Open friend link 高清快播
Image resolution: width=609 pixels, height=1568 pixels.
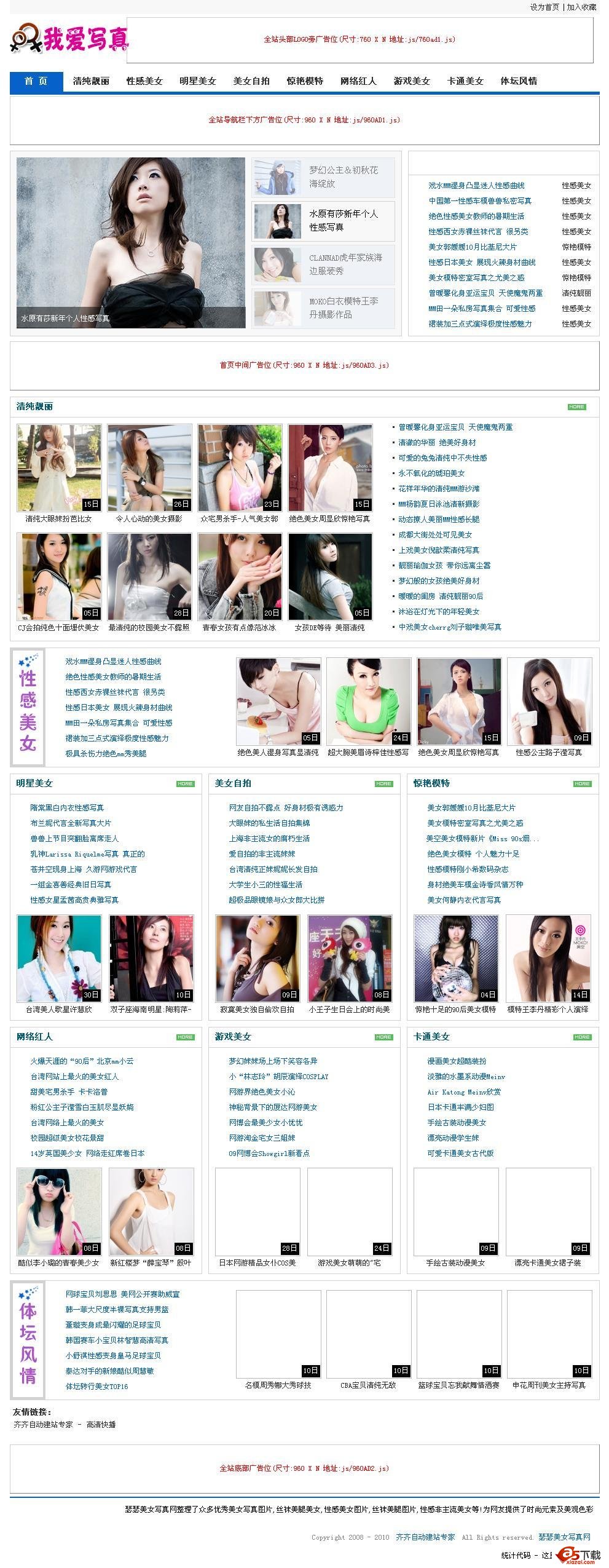tap(101, 1425)
